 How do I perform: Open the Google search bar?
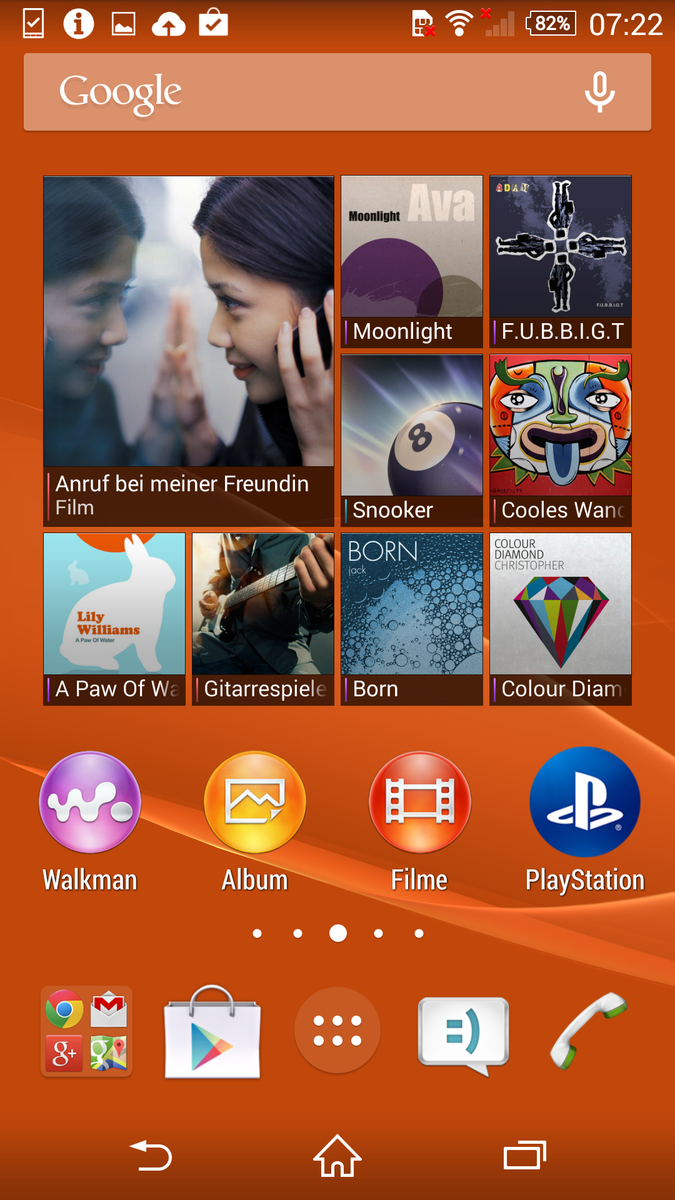[x=300, y=92]
